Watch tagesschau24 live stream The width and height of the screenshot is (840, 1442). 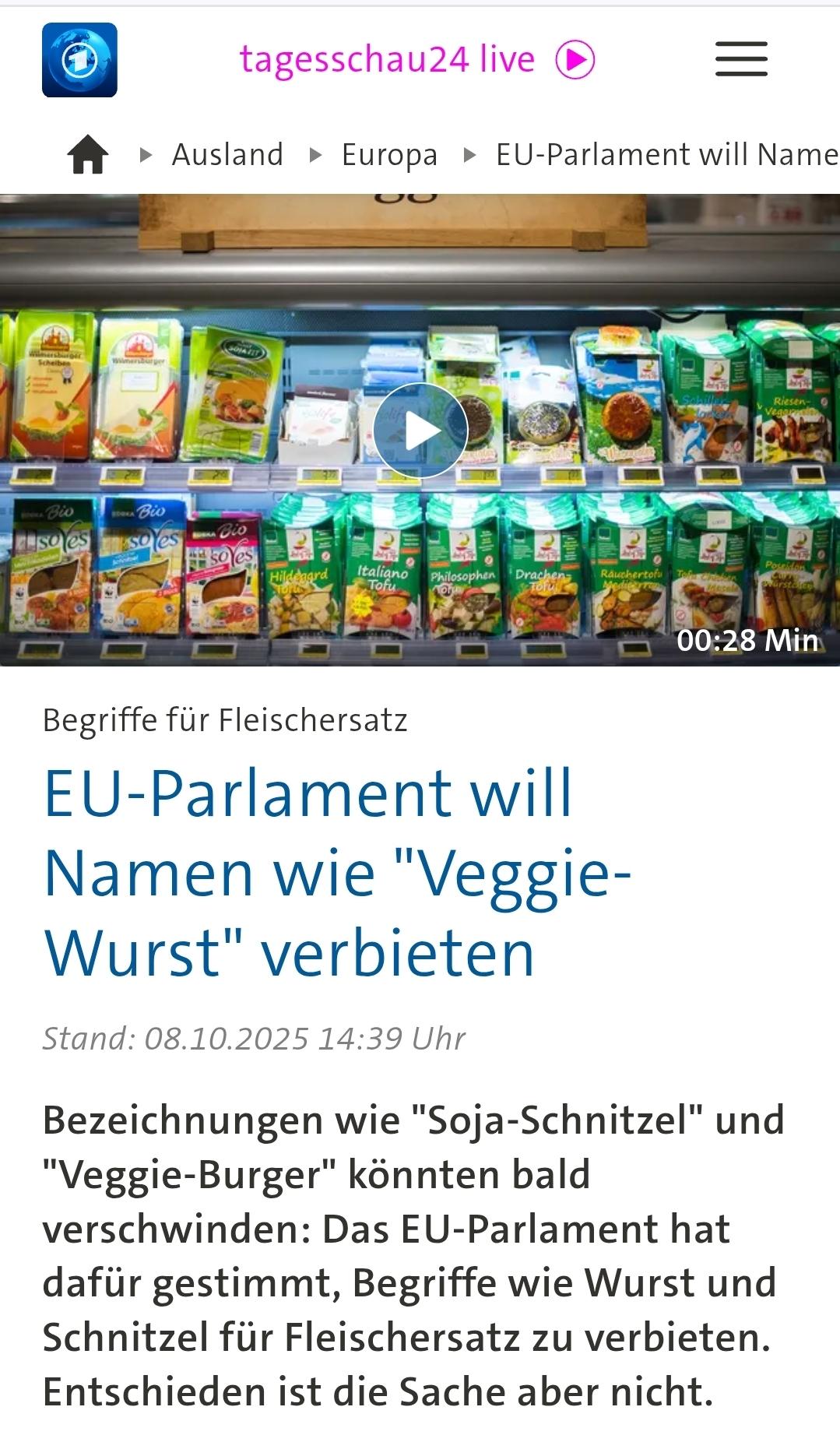[x=416, y=60]
